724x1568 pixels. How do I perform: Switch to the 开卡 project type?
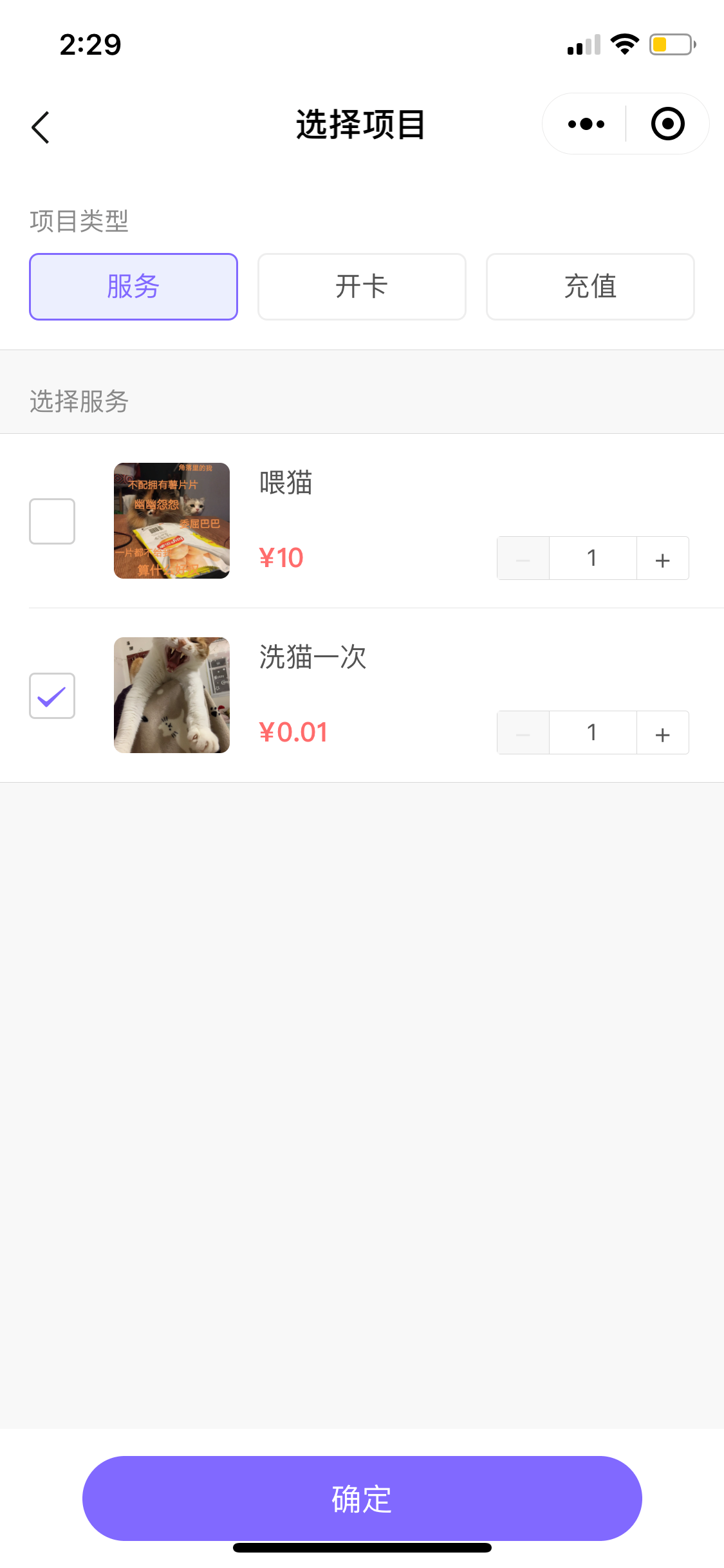coord(362,286)
